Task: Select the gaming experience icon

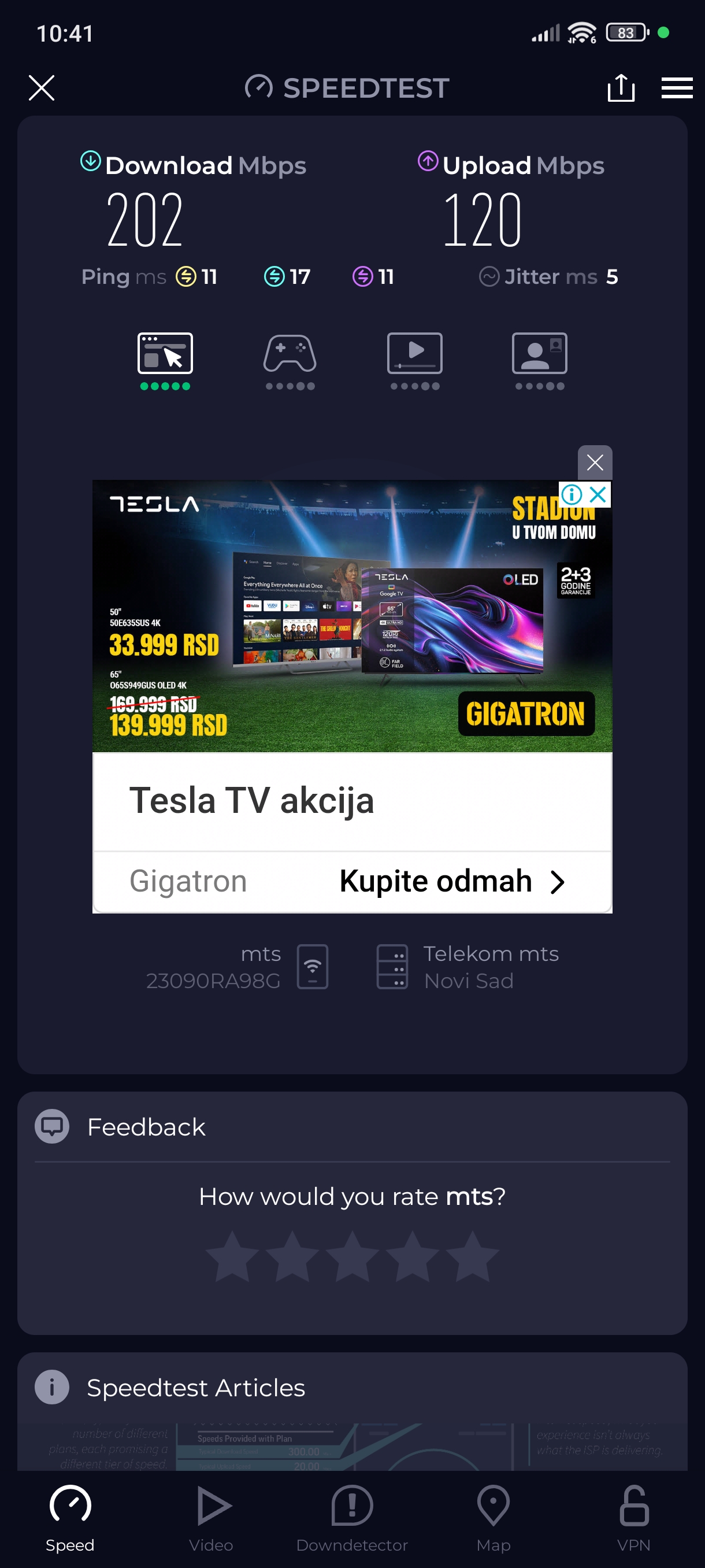Action: tap(290, 354)
